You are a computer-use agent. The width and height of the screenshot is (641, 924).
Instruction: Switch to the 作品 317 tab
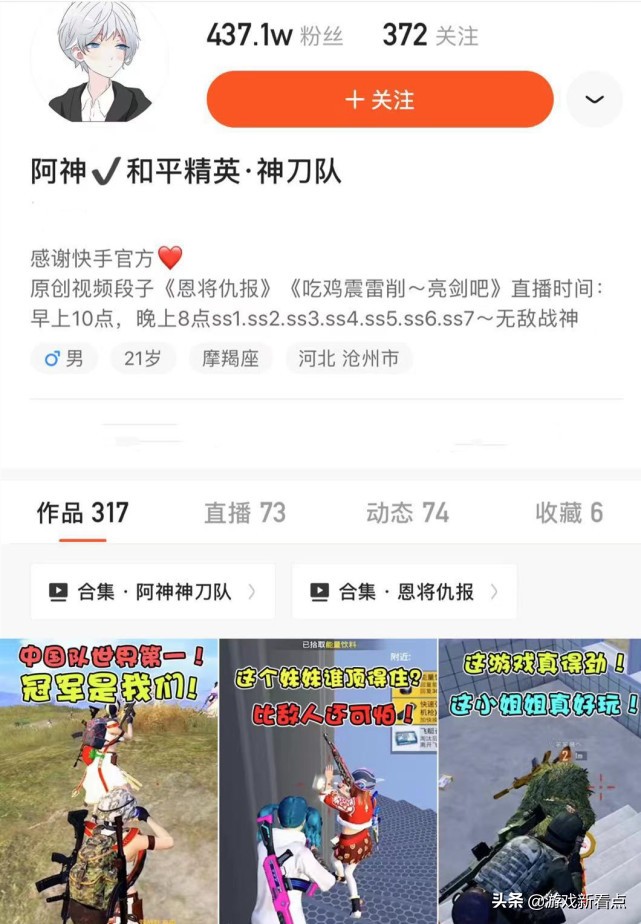[83, 513]
